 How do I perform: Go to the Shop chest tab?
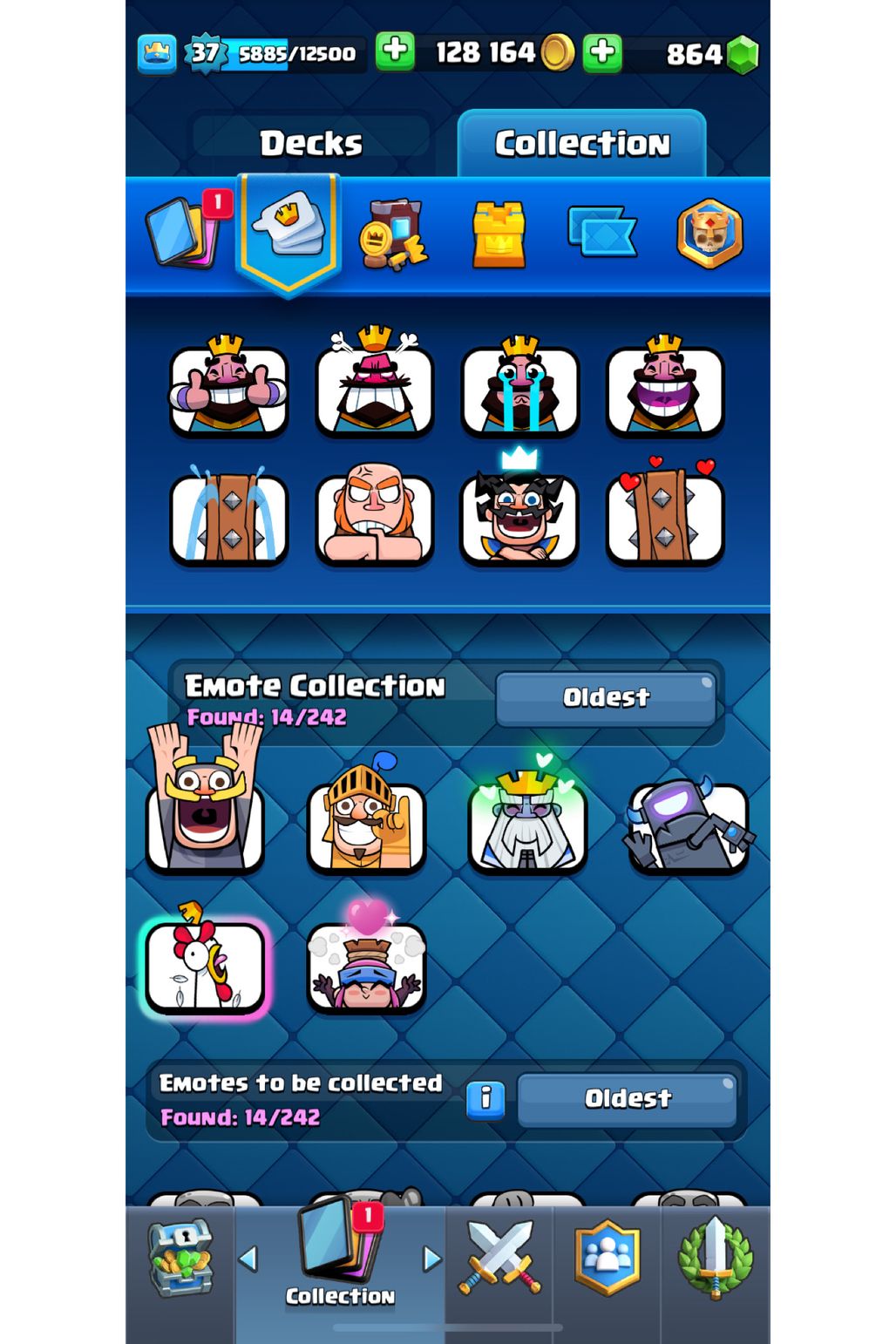coord(180,1259)
